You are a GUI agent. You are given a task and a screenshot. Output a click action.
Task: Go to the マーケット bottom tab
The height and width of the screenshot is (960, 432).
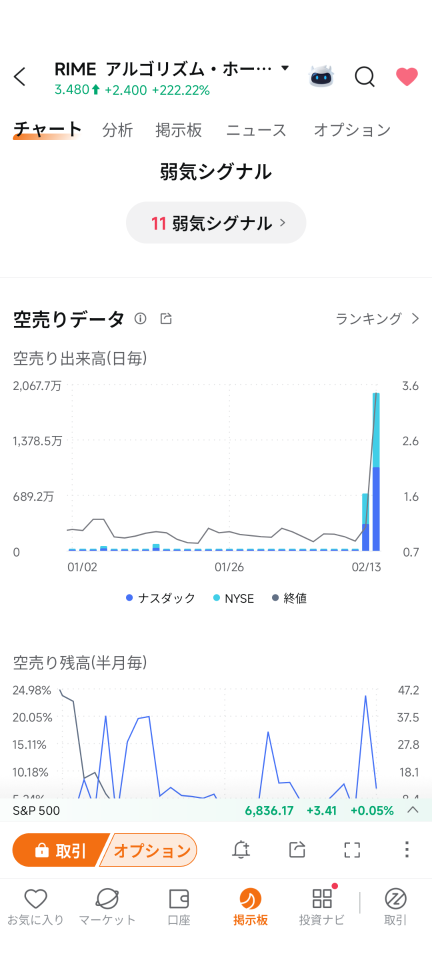pos(107,908)
